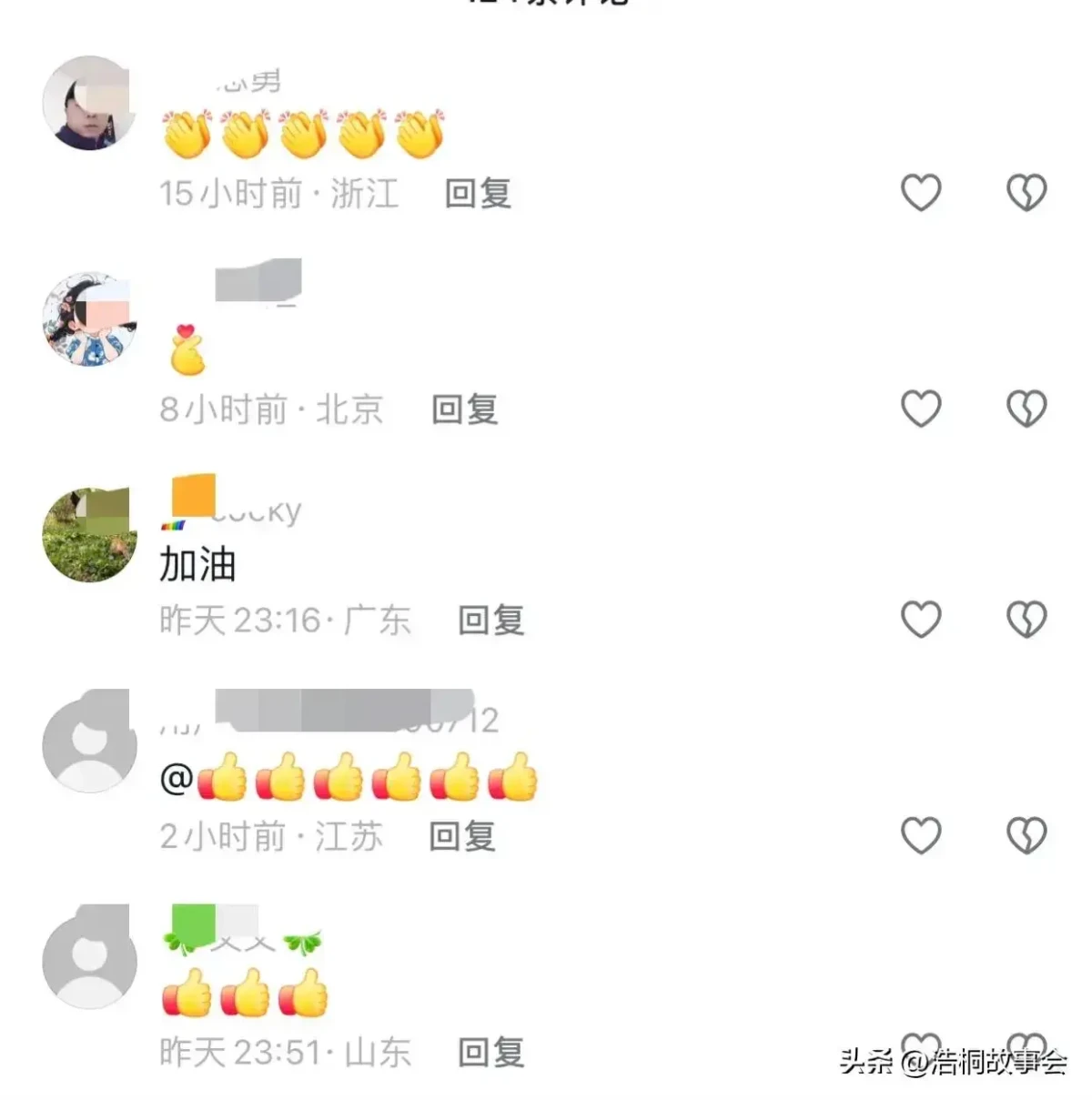Like the 加油 comment

tap(920, 620)
